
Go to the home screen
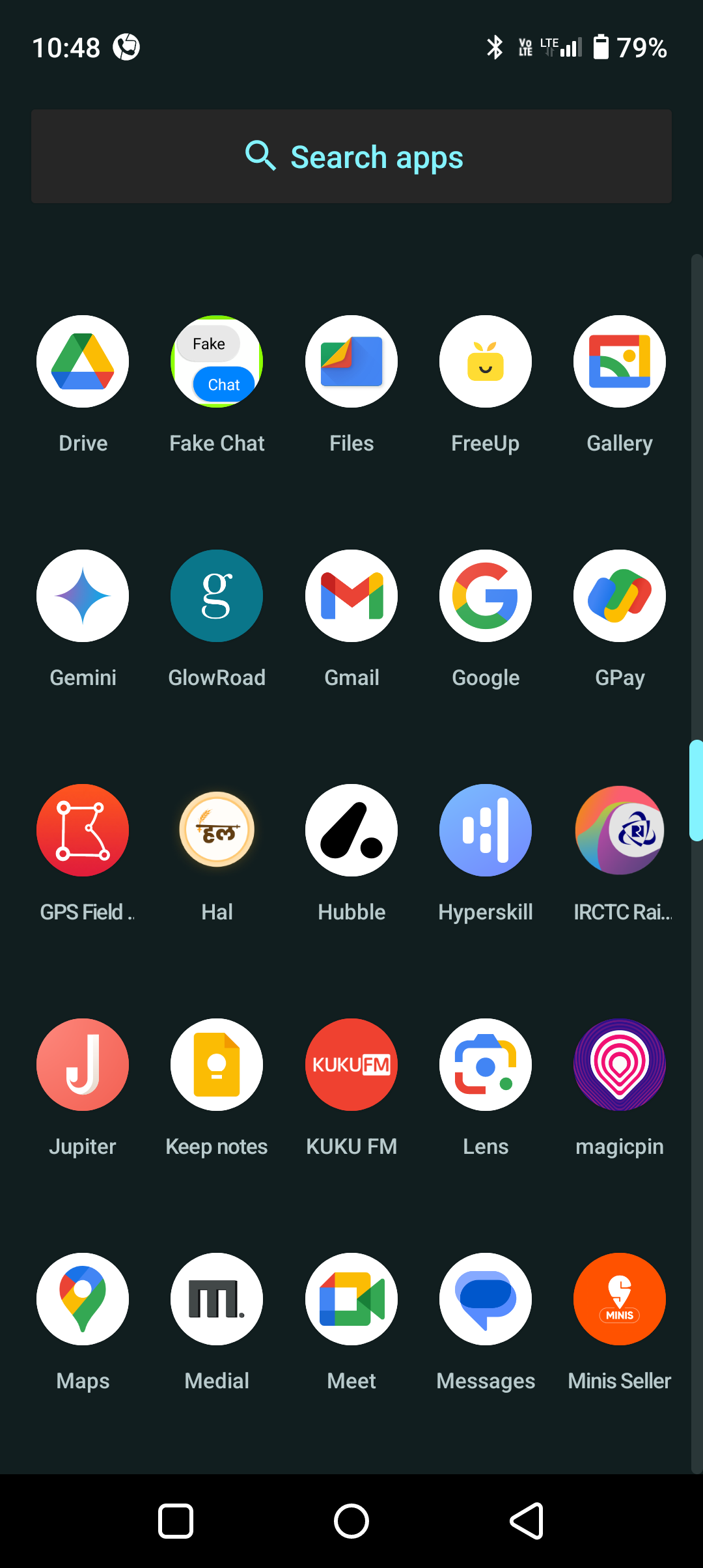pyautogui.click(x=351, y=1522)
